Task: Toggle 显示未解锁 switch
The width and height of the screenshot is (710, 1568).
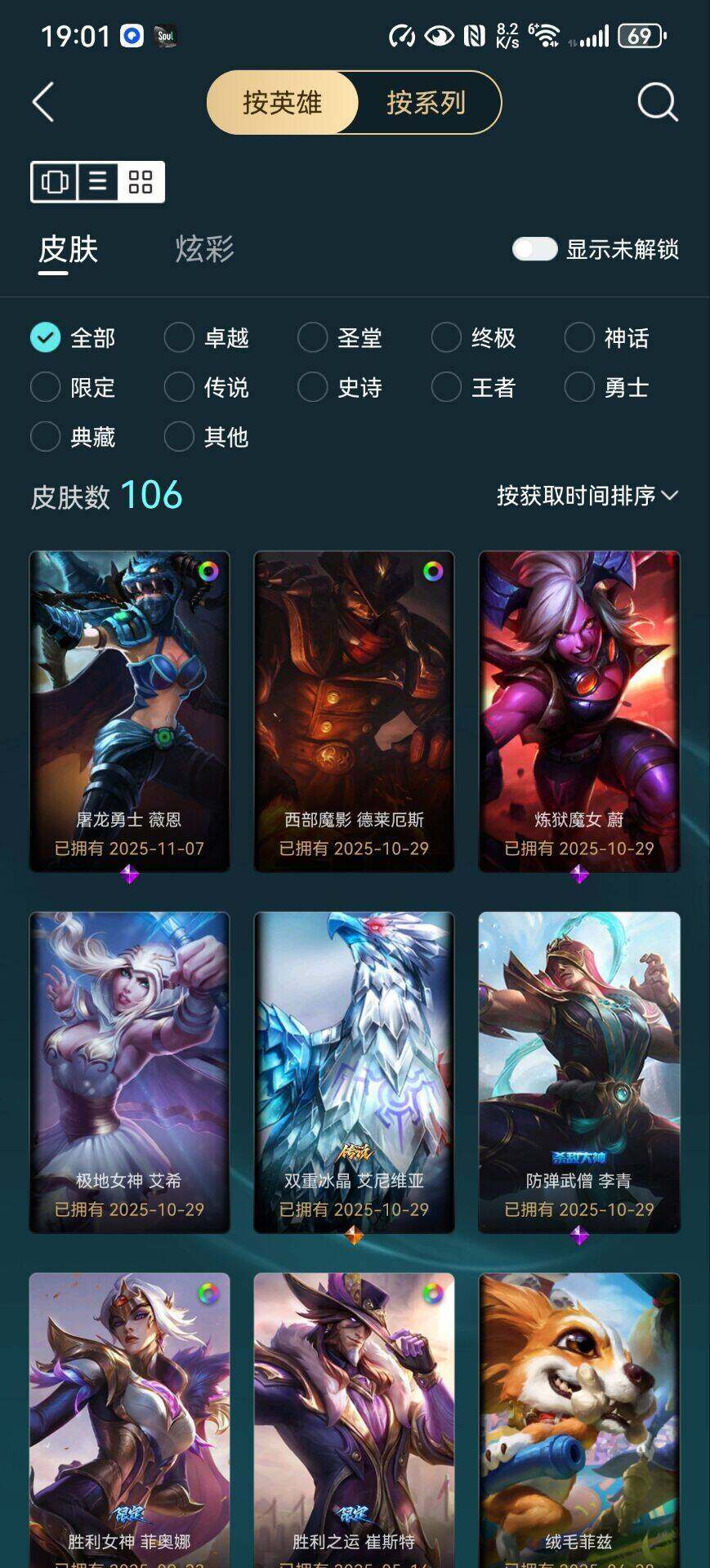Action: coord(534,249)
